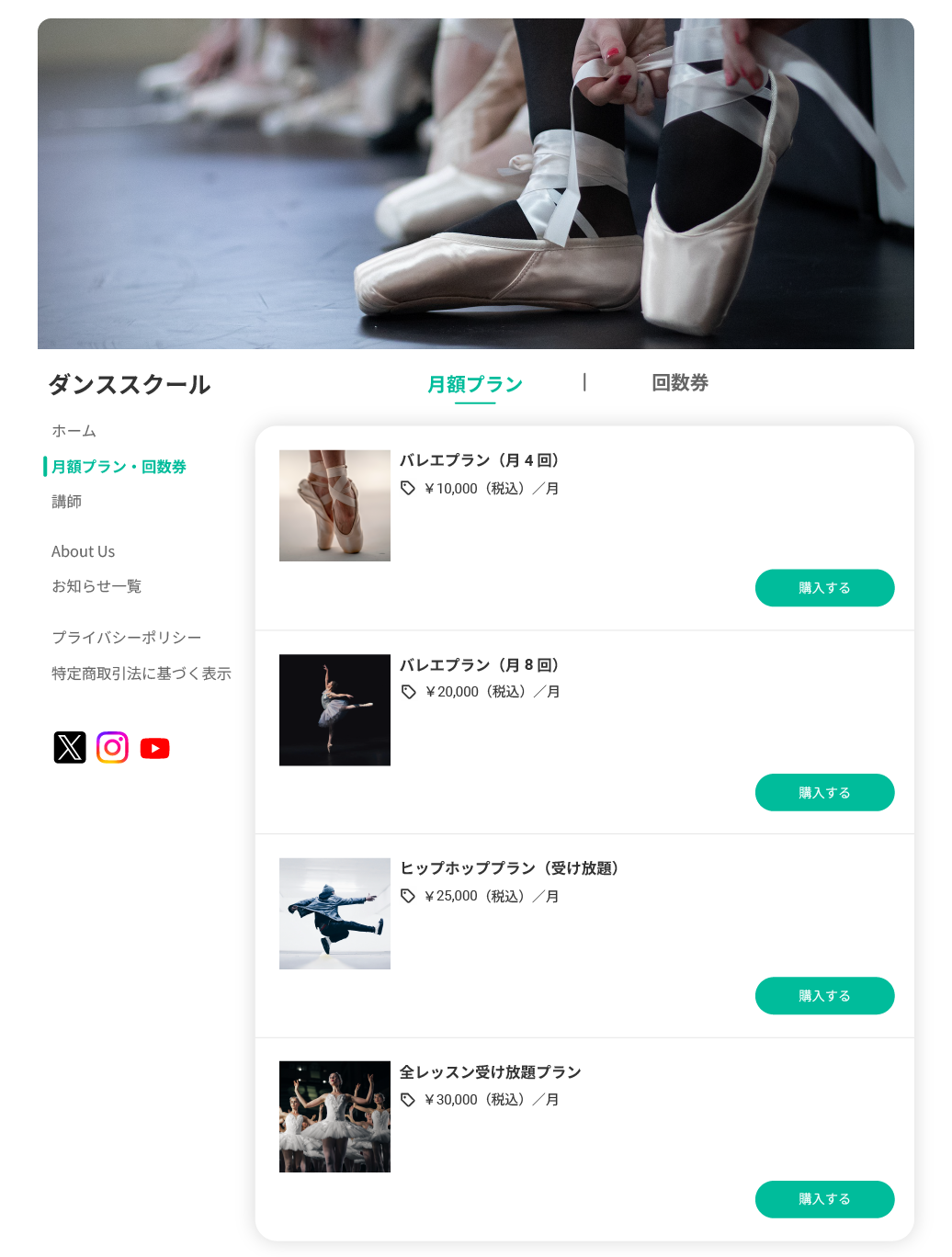952x1257 pixels.
Task: Open the Instagram profile
Action: tap(112, 748)
